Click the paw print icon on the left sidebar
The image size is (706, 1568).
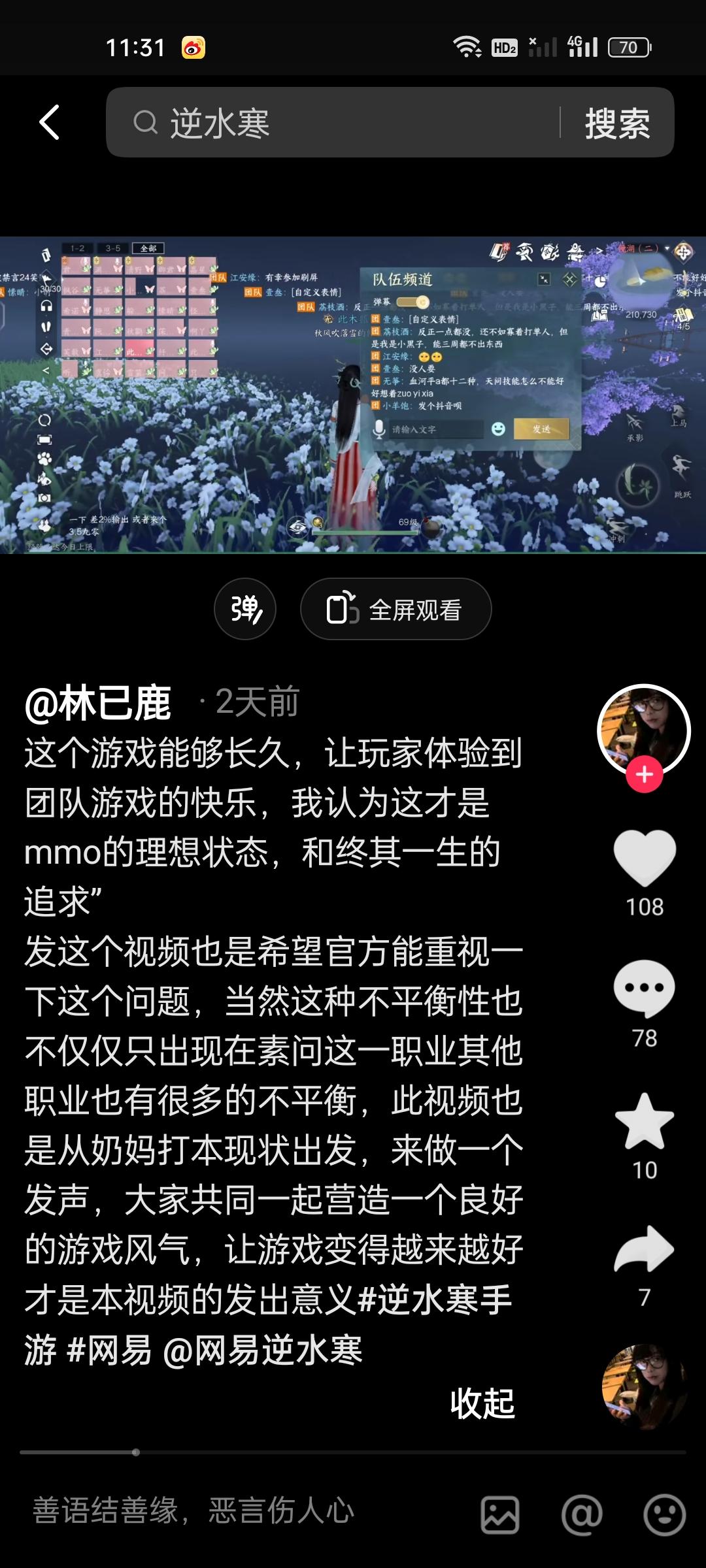point(46,459)
